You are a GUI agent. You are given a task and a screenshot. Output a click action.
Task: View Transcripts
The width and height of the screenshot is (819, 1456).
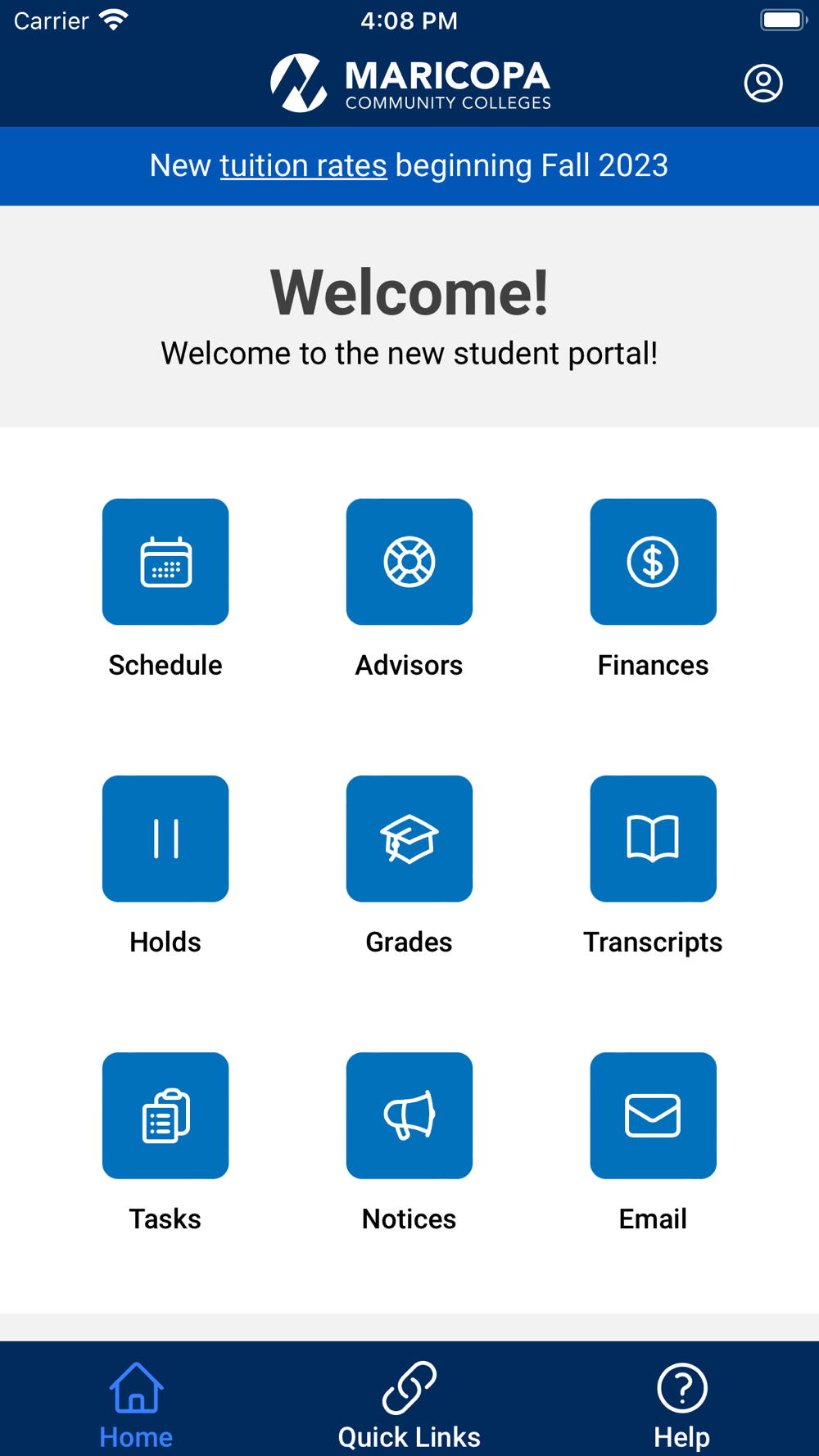point(653,839)
